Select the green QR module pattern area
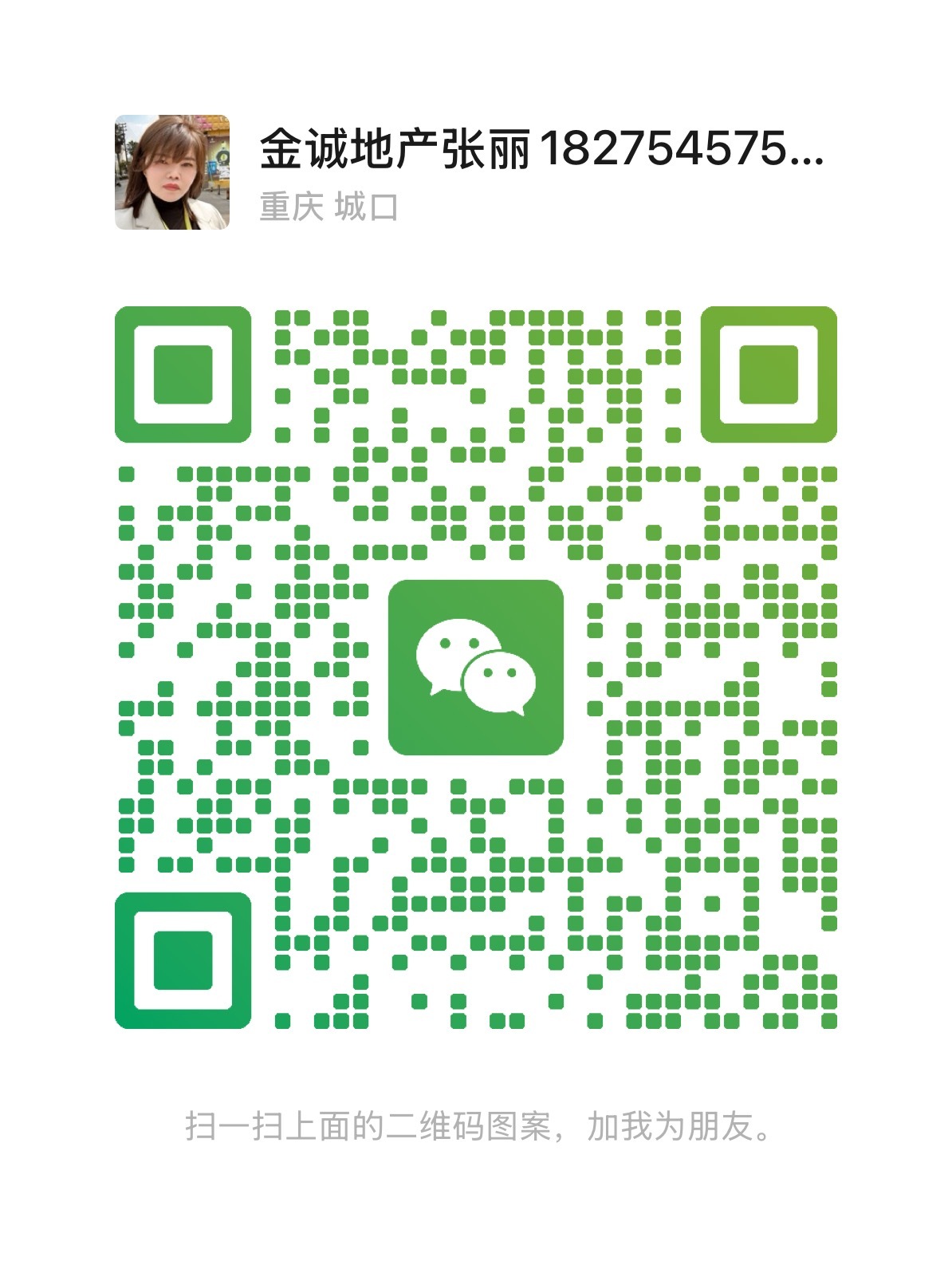Viewport: 952px width, 1261px height. 319,518
